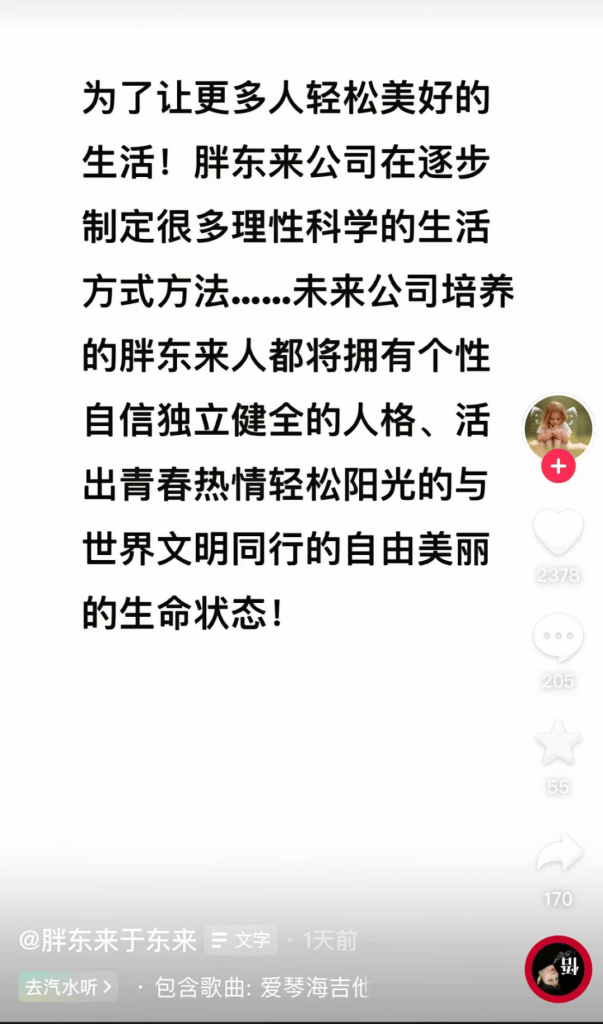Open the song 爱琴海吉他 link

click(x=263, y=987)
